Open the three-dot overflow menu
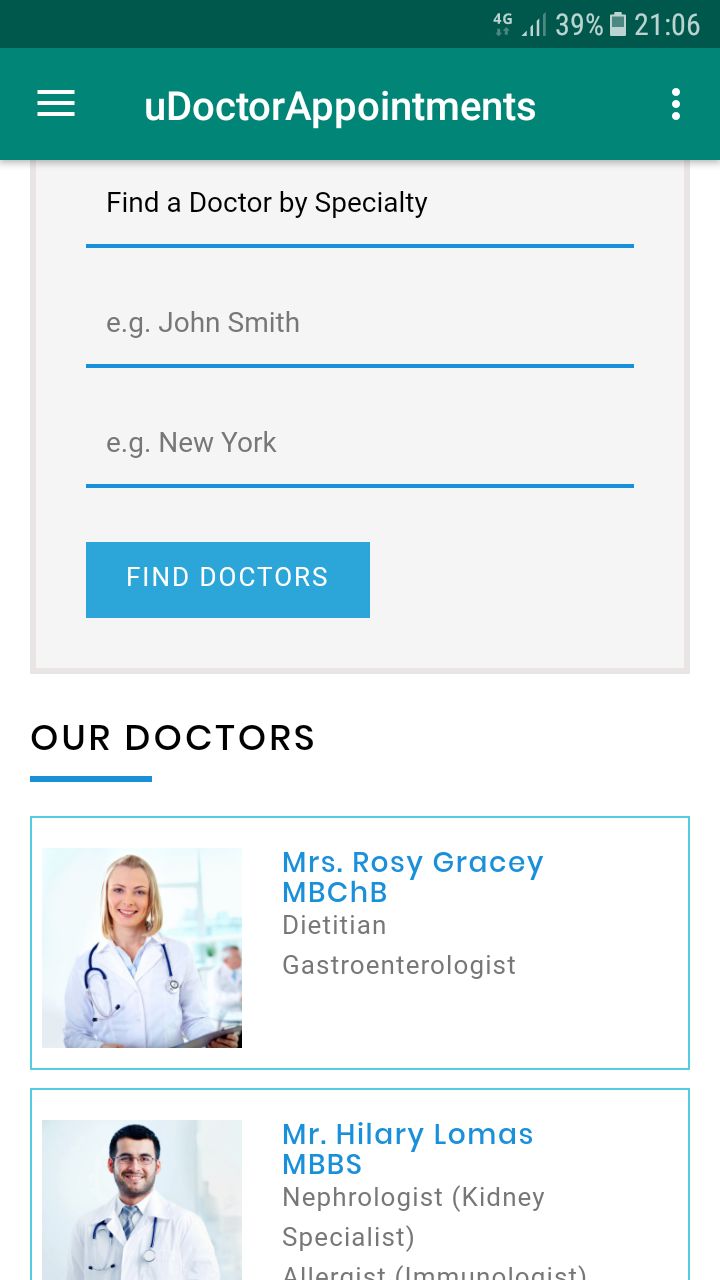This screenshot has width=720, height=1280. (x=676, y=104)
